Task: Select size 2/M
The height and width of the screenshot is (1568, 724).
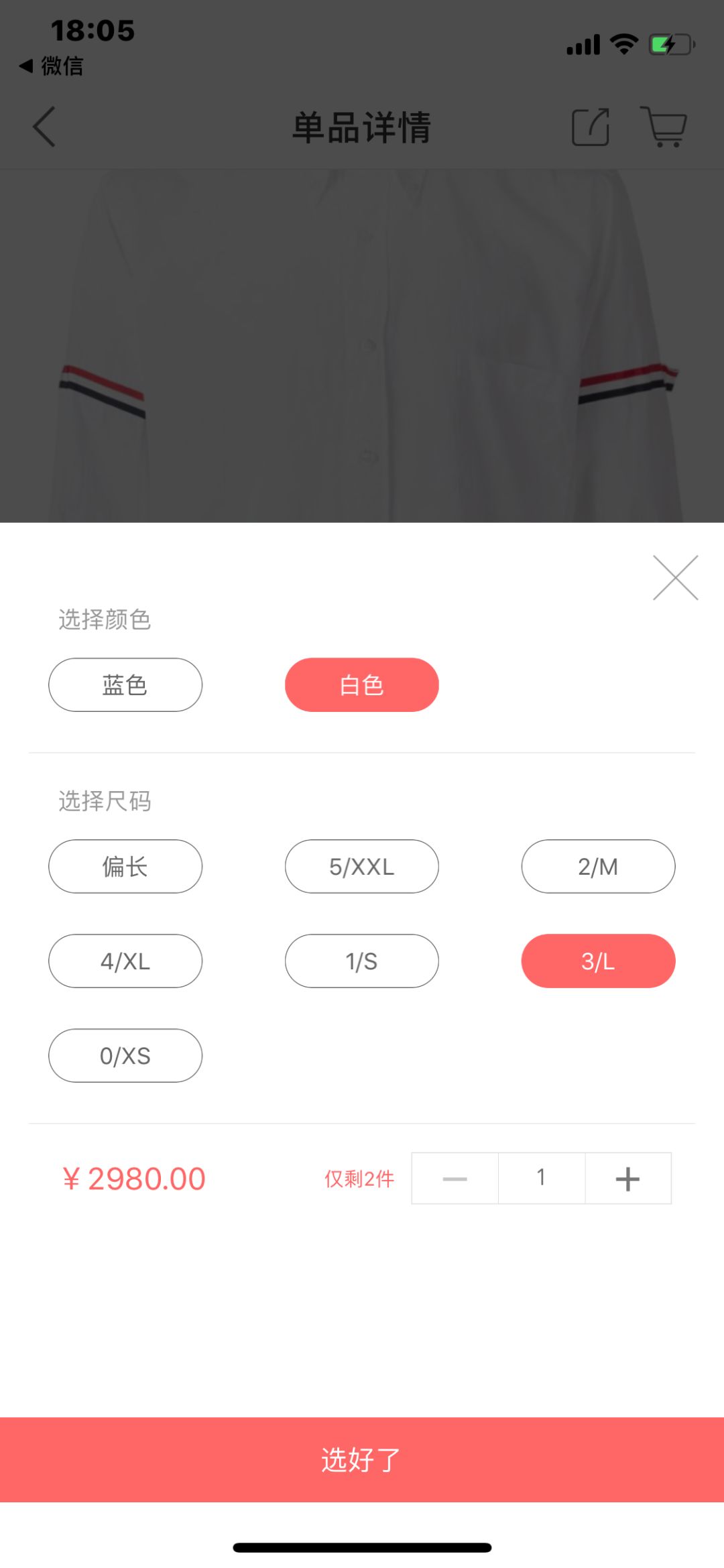Action: pyautogui.click(x=598, y=866)
